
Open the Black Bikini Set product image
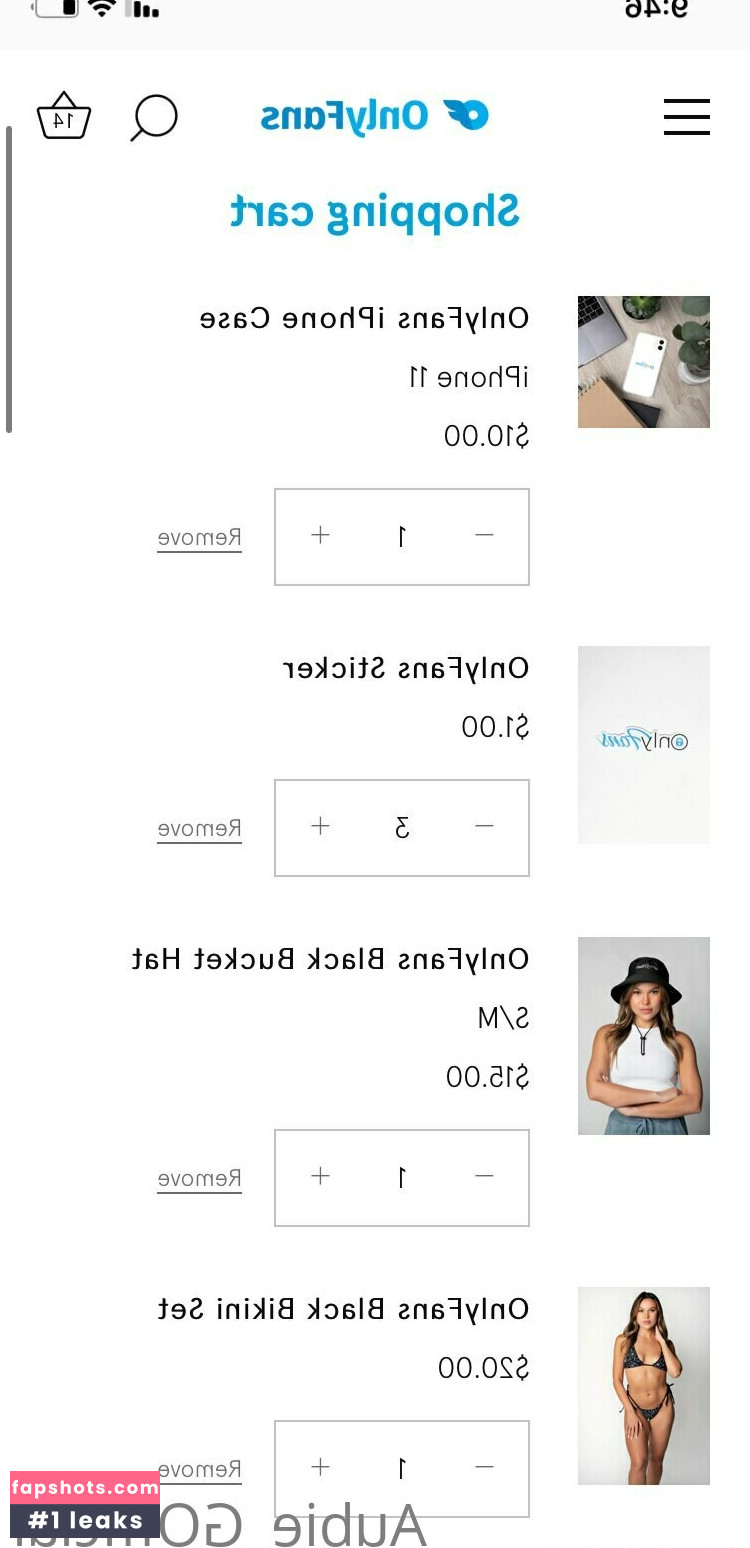tap(643, 1385)
